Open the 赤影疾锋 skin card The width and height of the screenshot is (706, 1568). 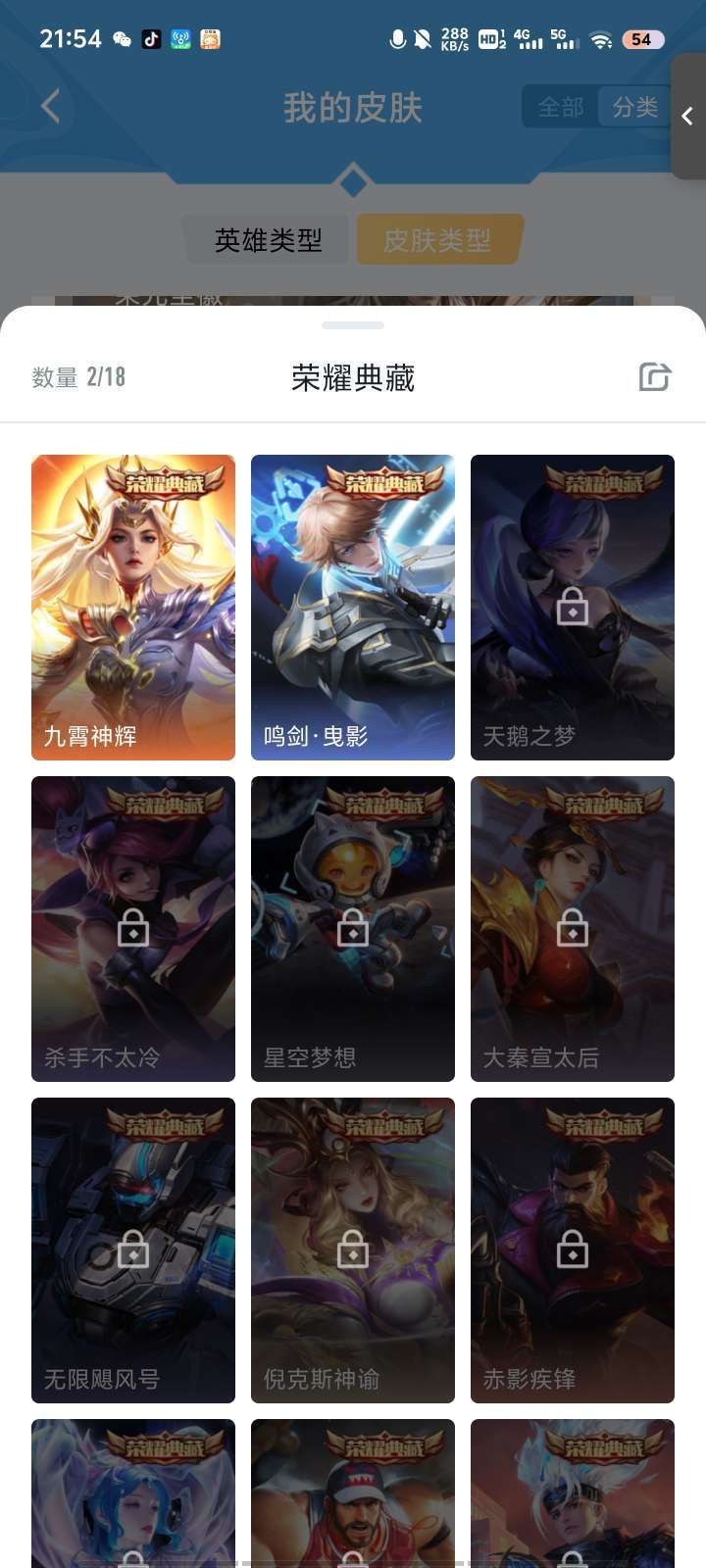click(x=573, y=1250)
